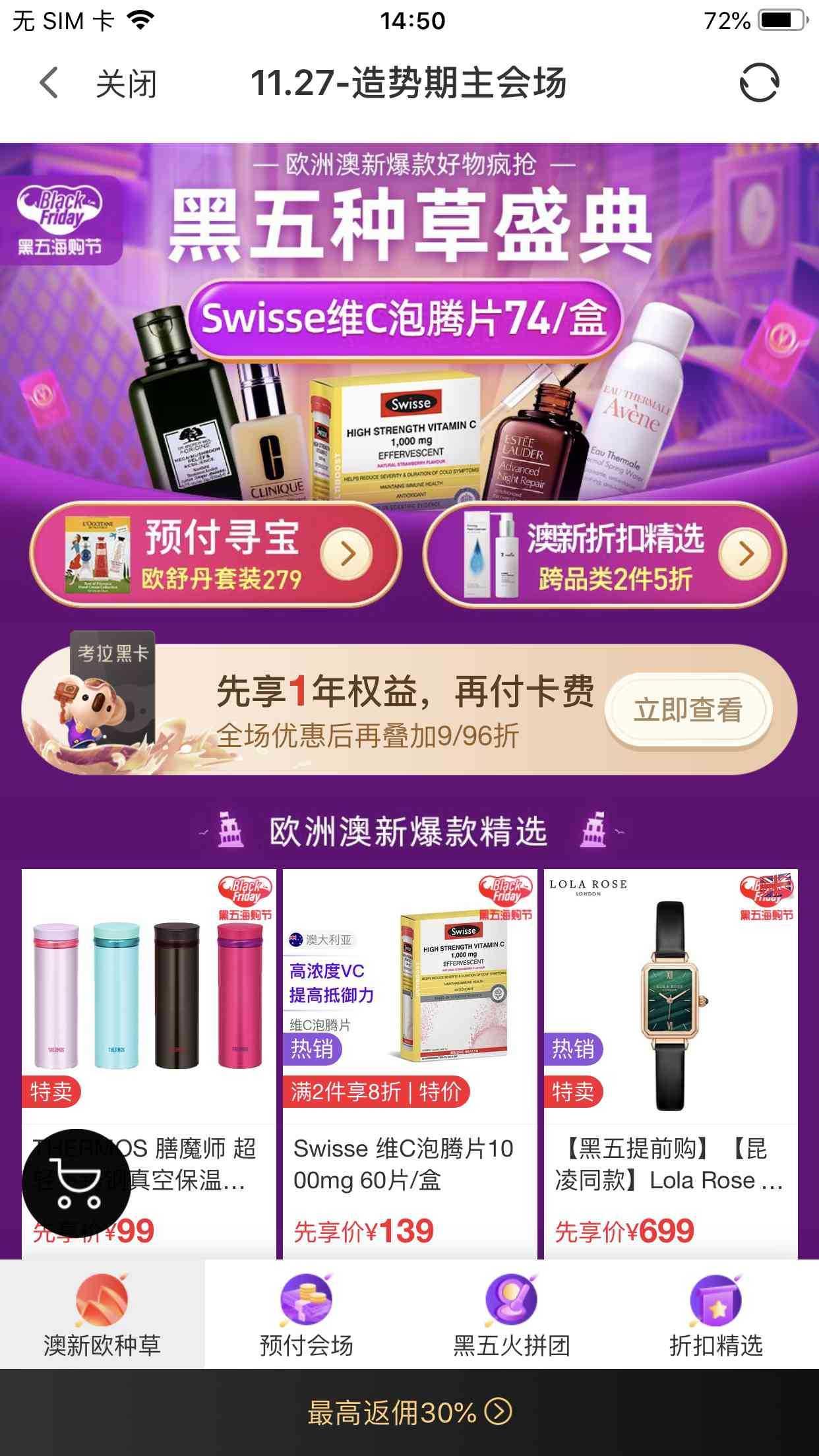The height and width of the screenshot is (1456, 819).
Task: Open the 最高返佣30% bar
Action: (x=409, y=1412)
